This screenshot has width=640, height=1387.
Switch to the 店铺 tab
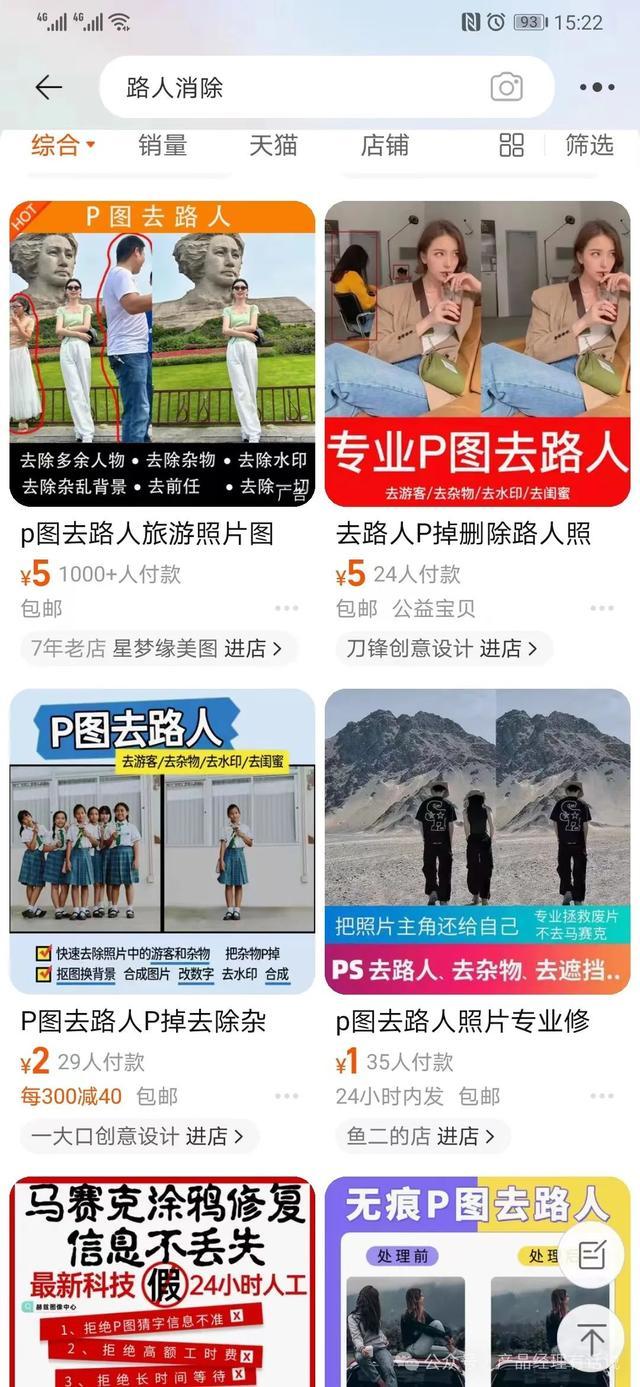tap(385, 146)
